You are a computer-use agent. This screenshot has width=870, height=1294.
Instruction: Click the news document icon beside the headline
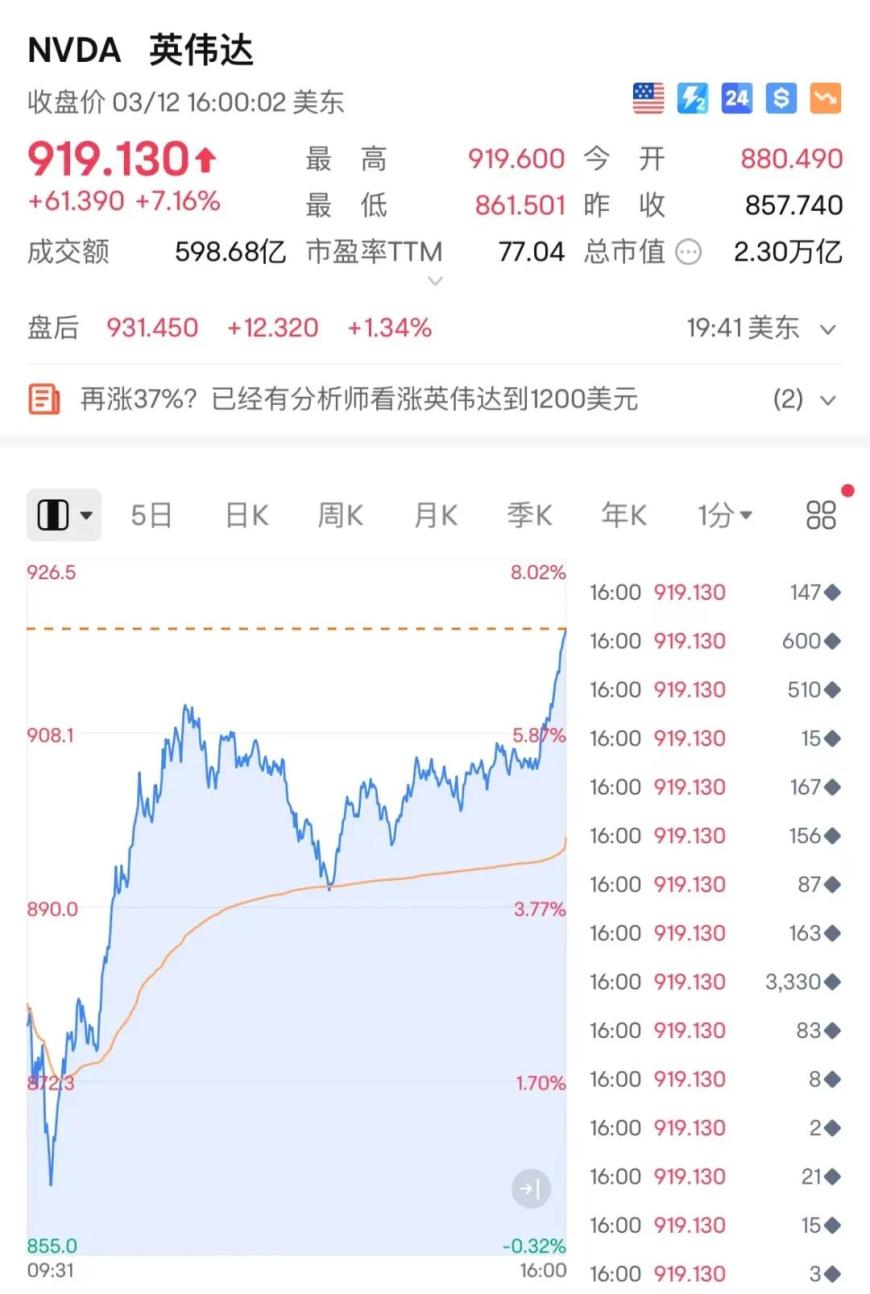pyautogui.click(x=42, y=398)
